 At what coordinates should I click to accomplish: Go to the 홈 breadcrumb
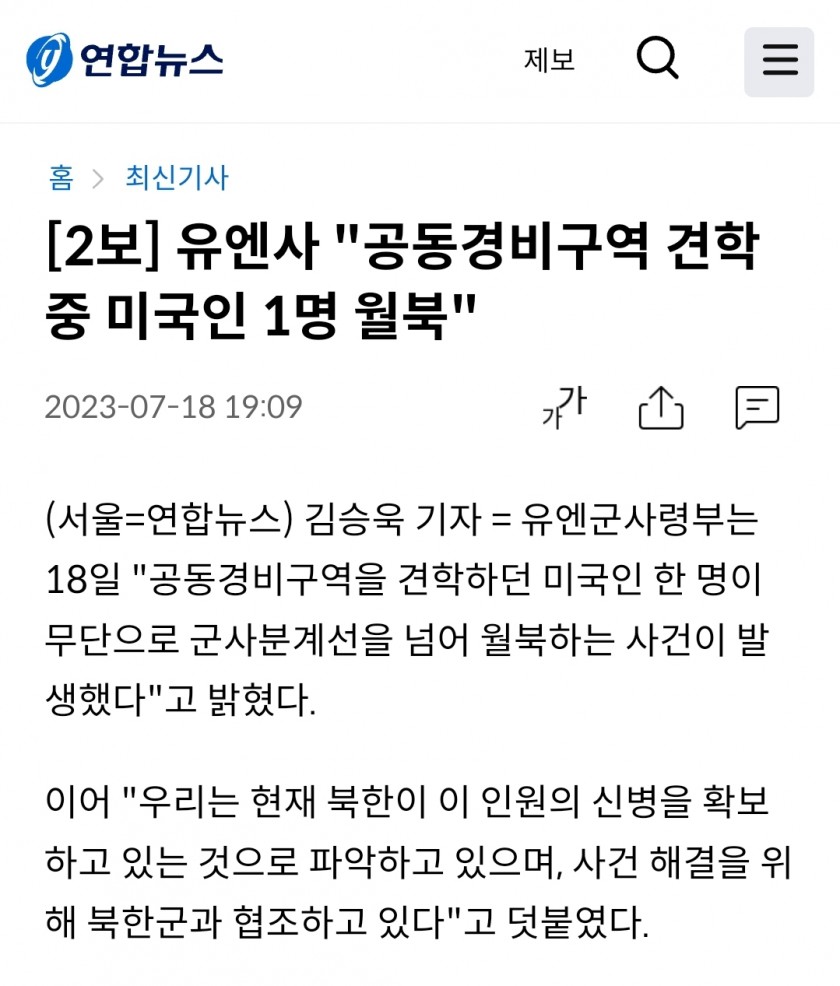pyautogui.click(x=61, y=178)
